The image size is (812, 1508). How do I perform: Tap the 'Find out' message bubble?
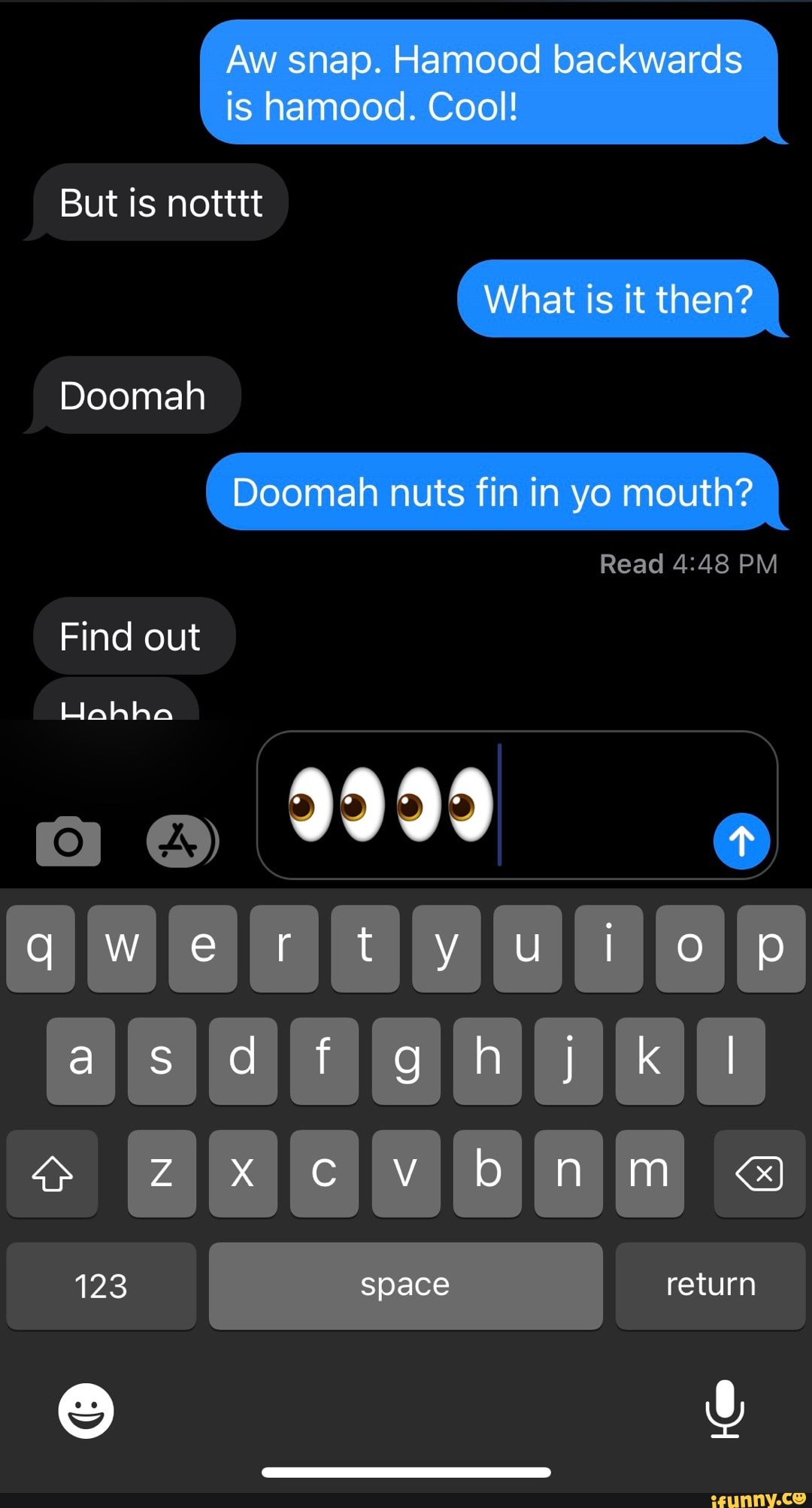pyautogui.click(x=134, y=636)
